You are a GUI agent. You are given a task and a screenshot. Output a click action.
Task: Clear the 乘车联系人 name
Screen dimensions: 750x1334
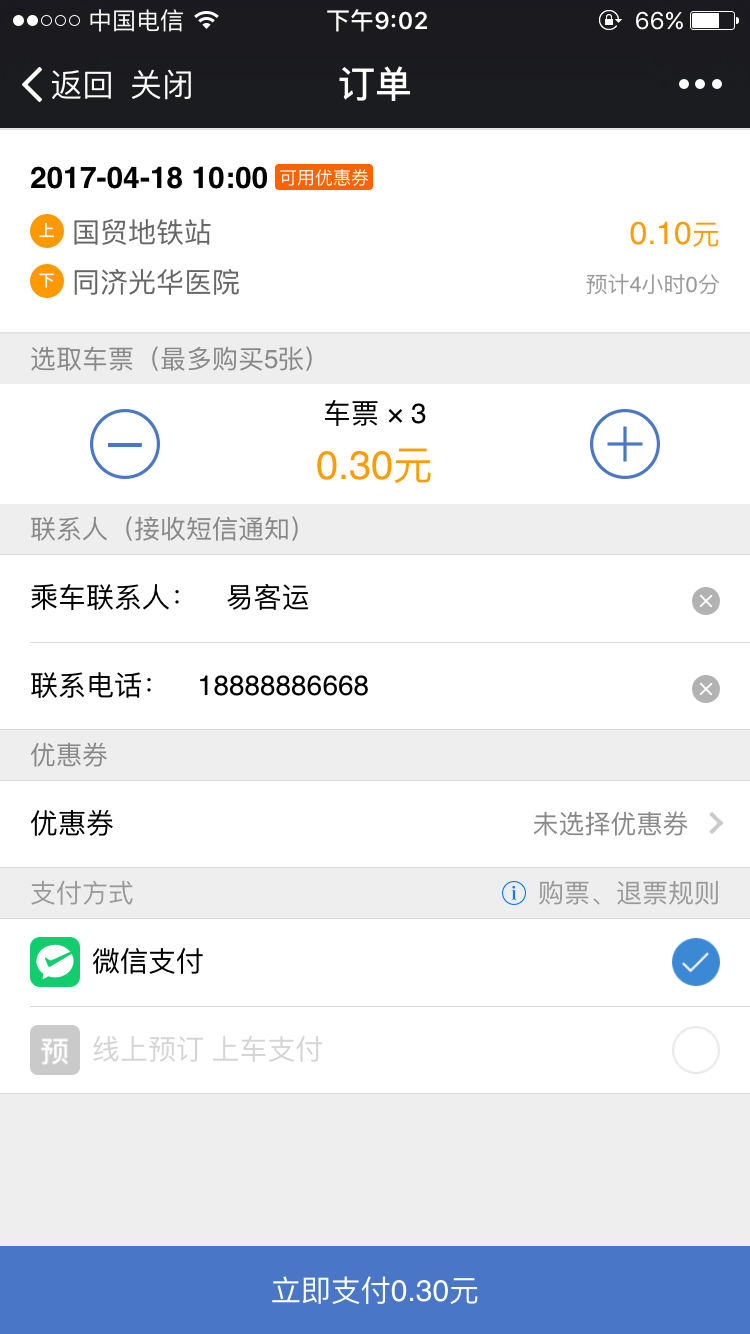pyautogui.click(x=706, y=601)
